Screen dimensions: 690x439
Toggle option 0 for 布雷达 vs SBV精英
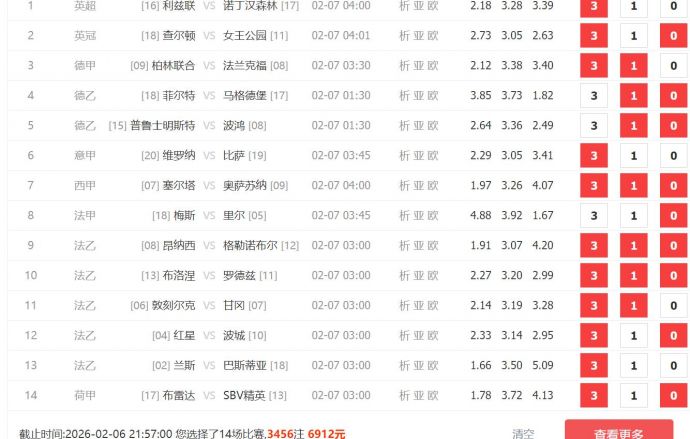(673, 396)
